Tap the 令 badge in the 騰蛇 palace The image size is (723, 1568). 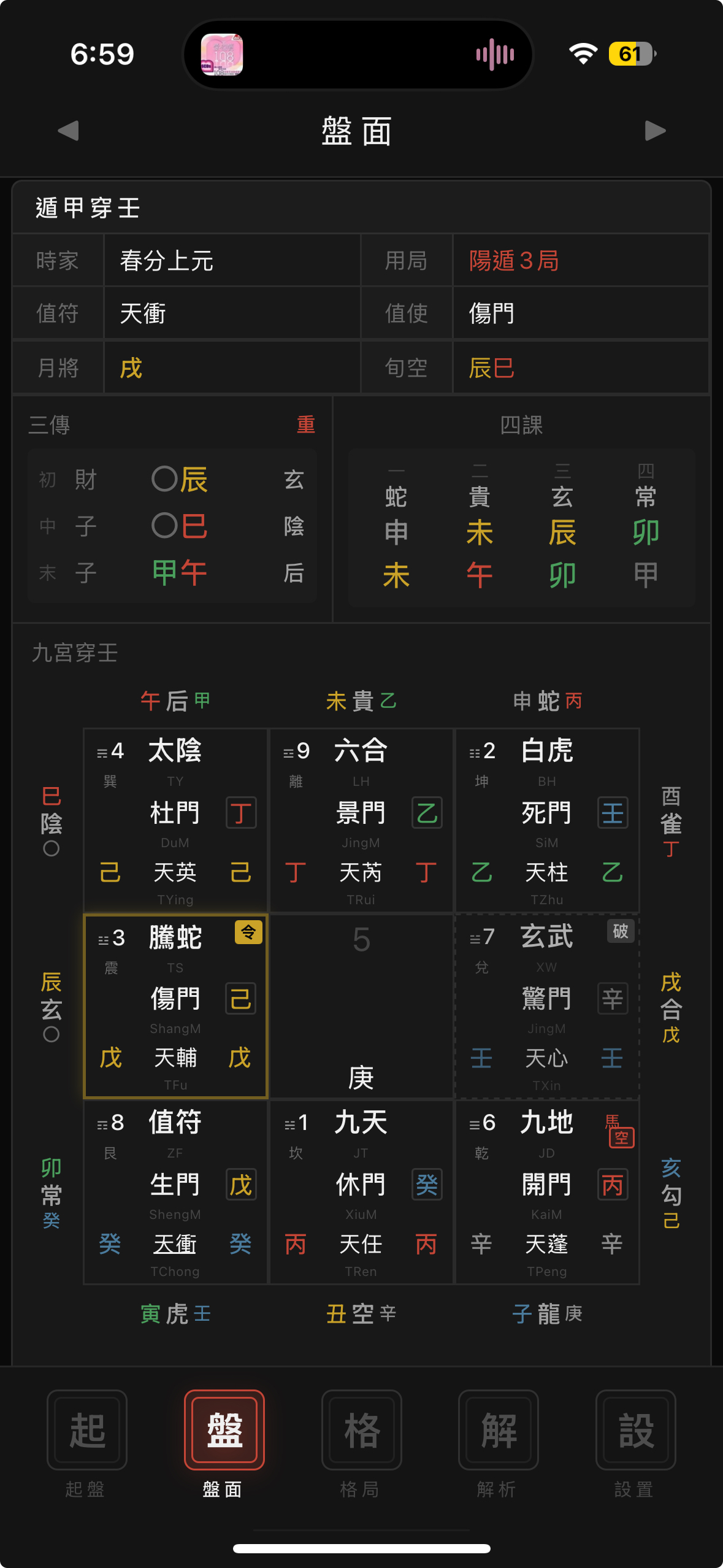tap(248, 932)
